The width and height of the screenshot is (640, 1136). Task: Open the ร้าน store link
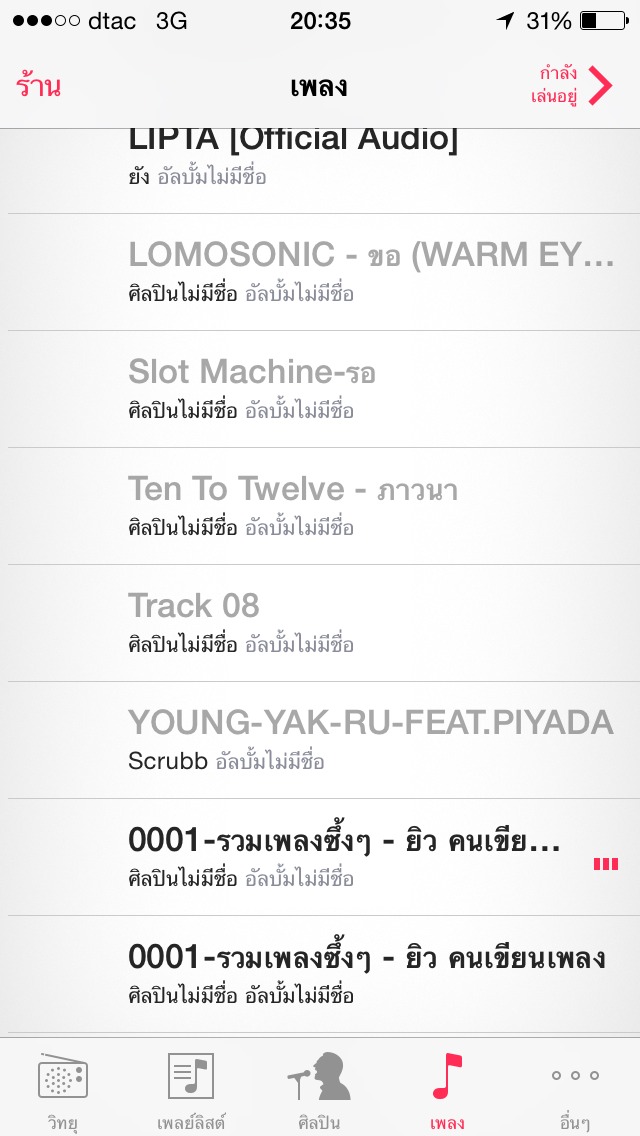(39, 86)
